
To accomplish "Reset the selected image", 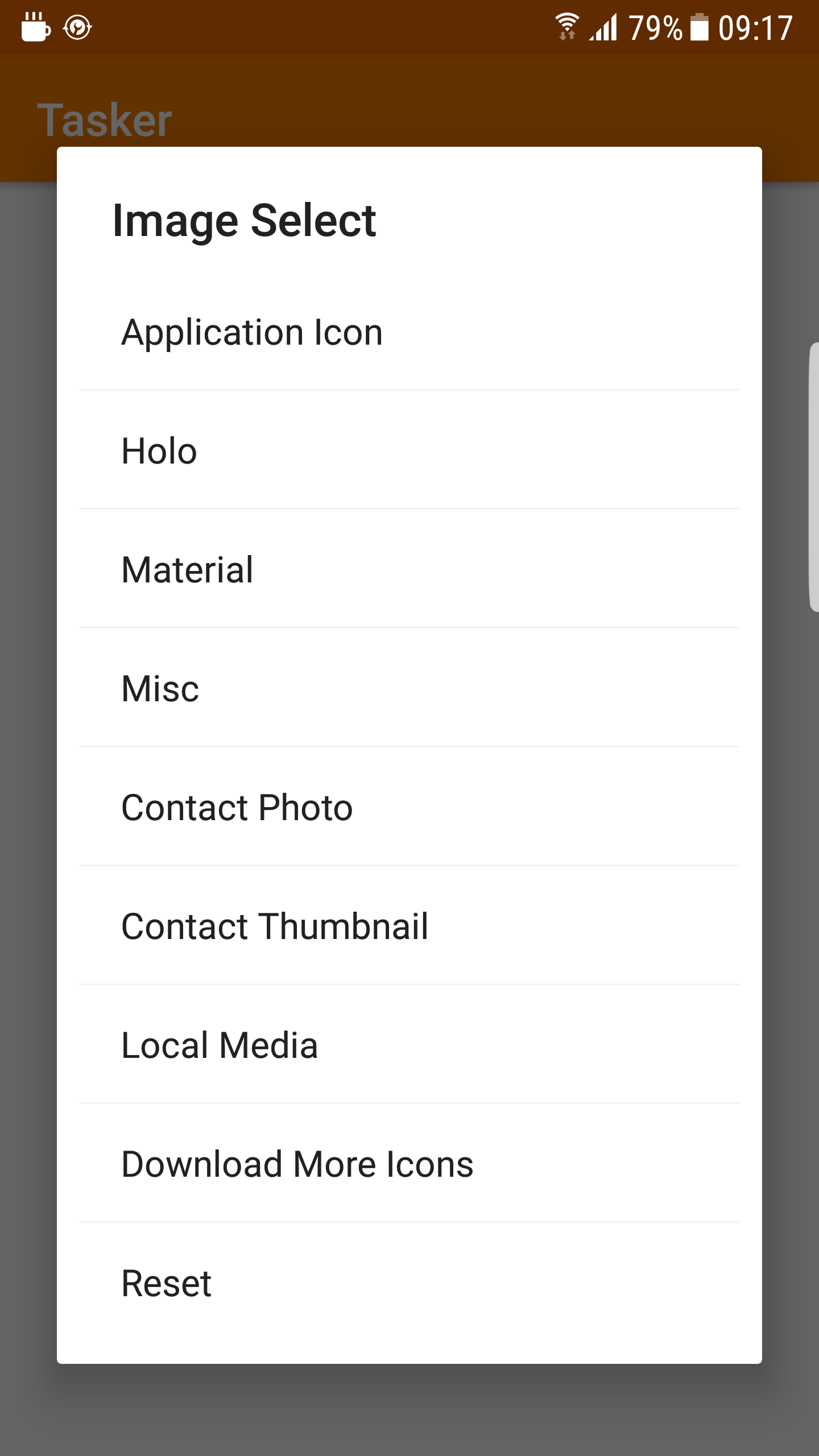I will pyautogui.click(x=167, y=1283).
